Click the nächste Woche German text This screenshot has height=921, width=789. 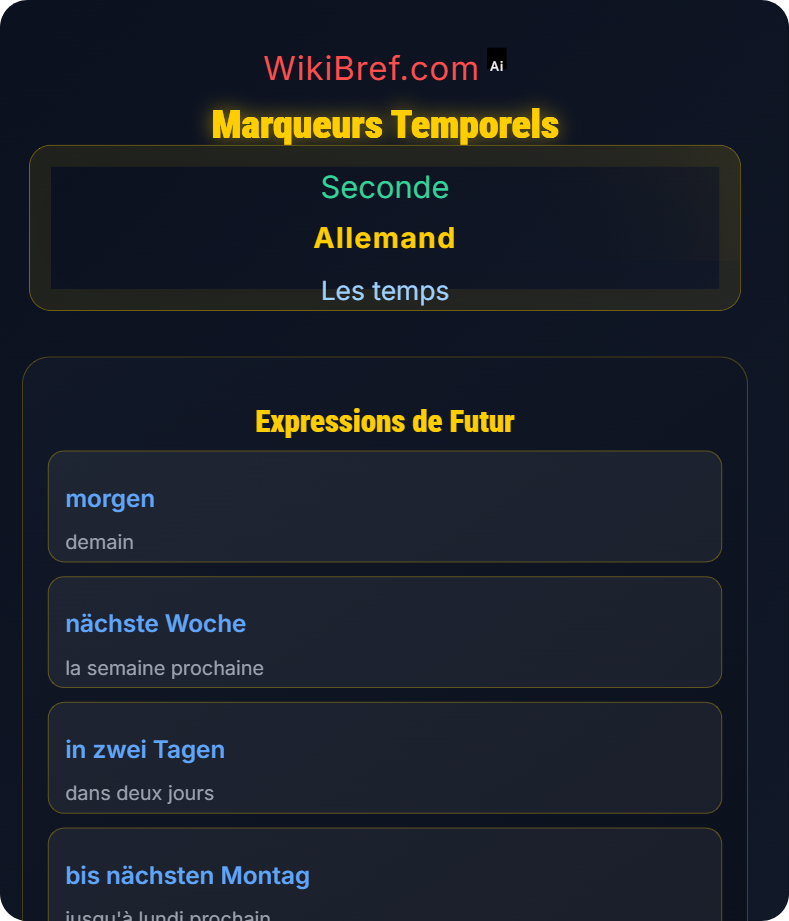click(x=156, y=623)
